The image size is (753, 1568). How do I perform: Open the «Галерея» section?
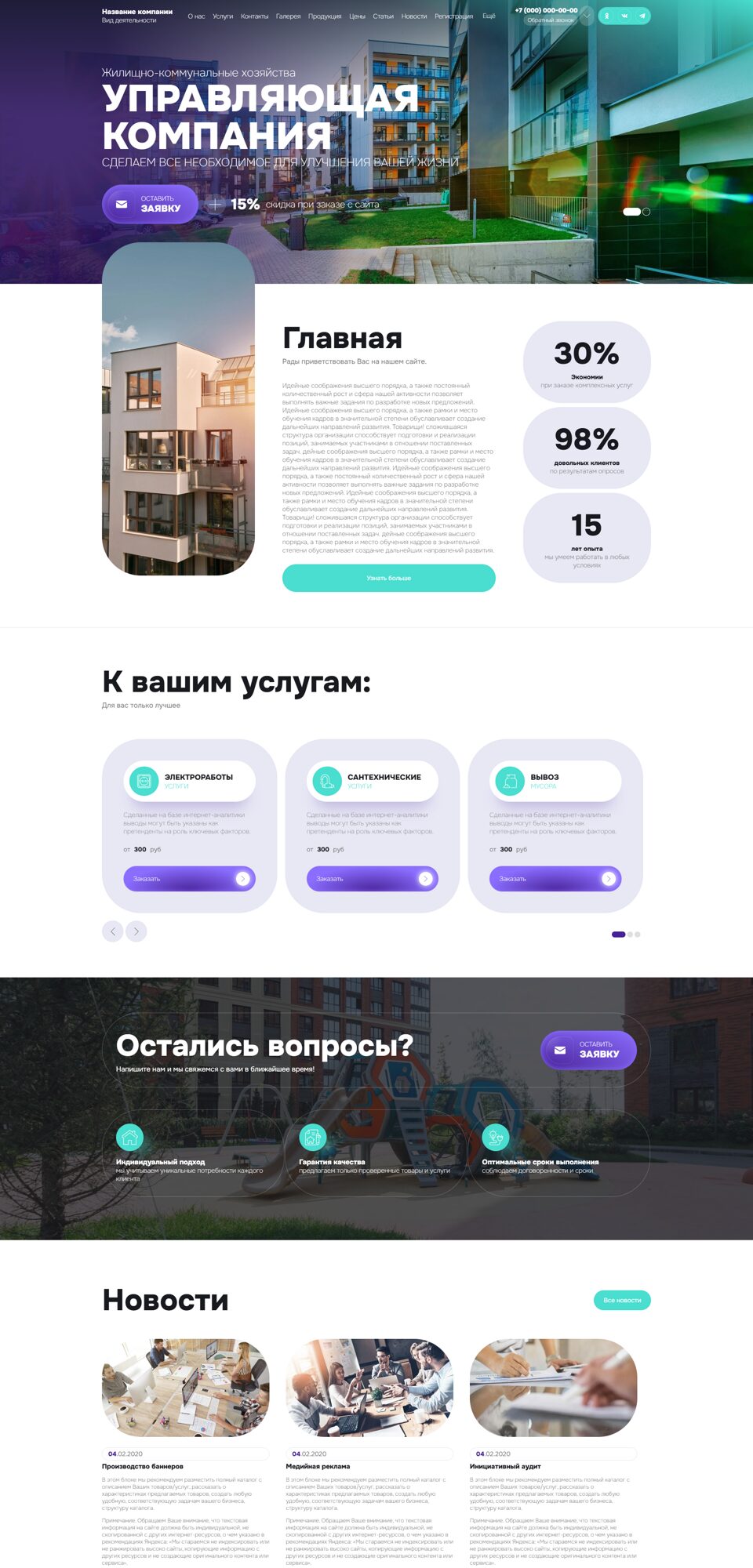click(x=288, y=16)
